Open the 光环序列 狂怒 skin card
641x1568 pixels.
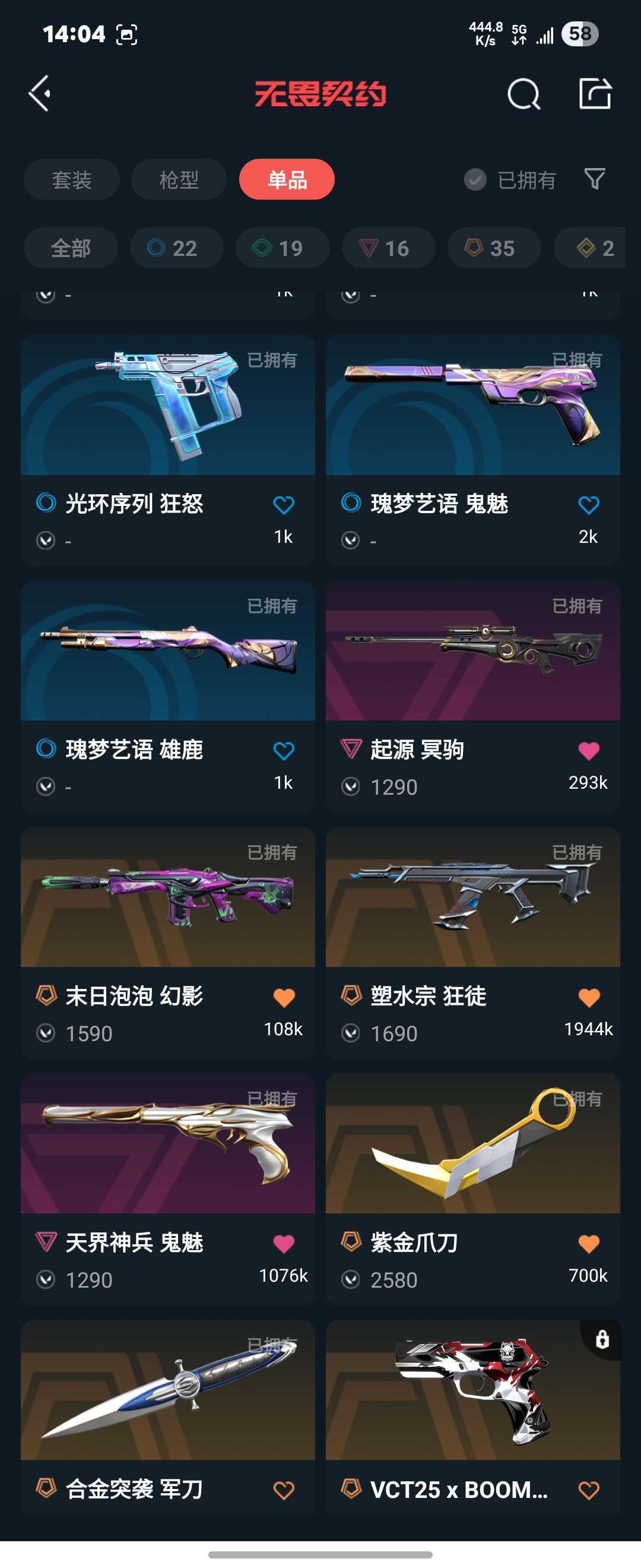168,450
